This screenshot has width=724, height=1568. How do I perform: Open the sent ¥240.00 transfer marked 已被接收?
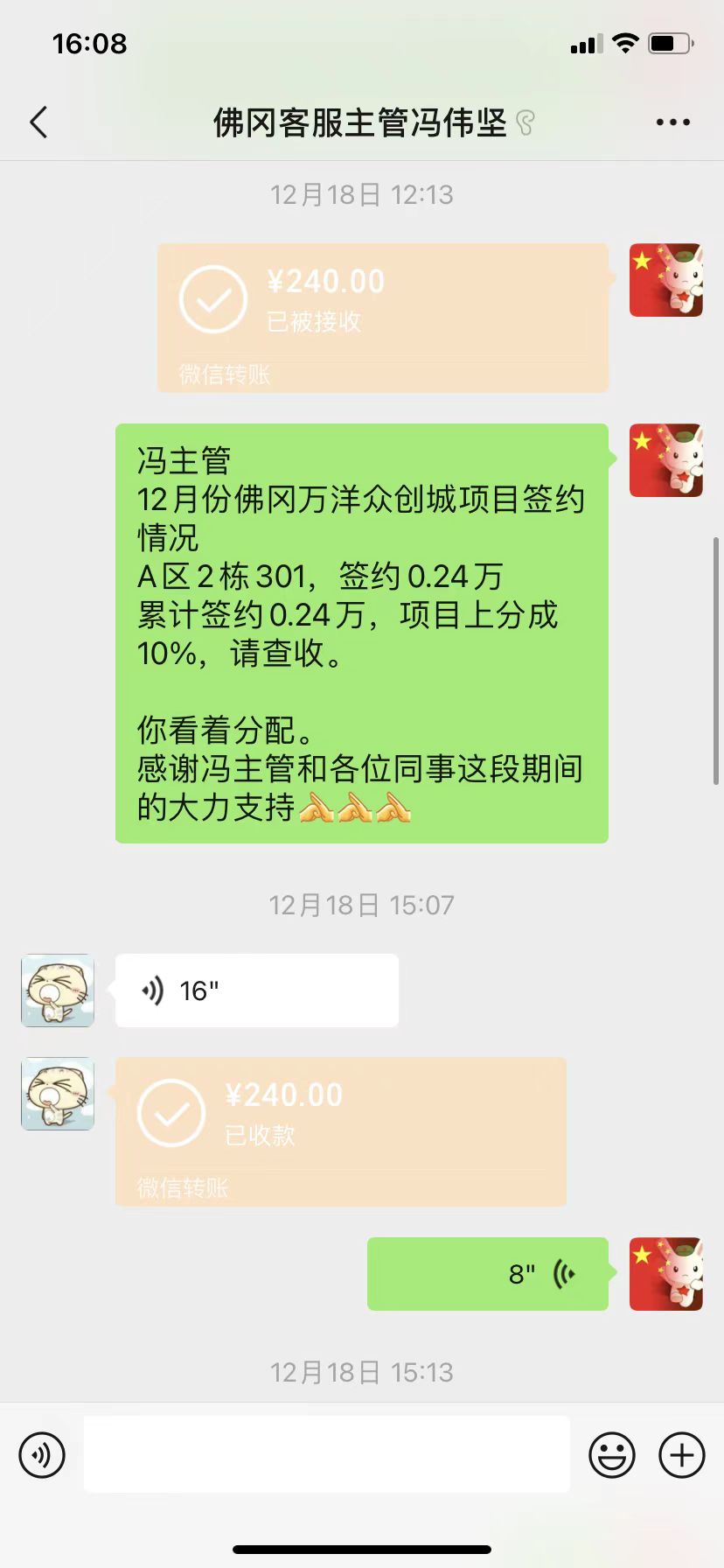click(382, 317)
